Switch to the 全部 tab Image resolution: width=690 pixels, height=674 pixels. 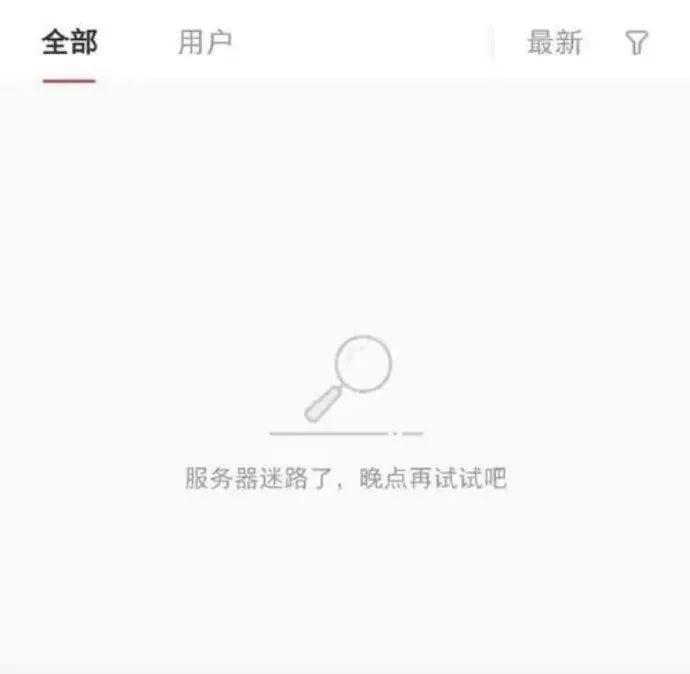(69, 43)
